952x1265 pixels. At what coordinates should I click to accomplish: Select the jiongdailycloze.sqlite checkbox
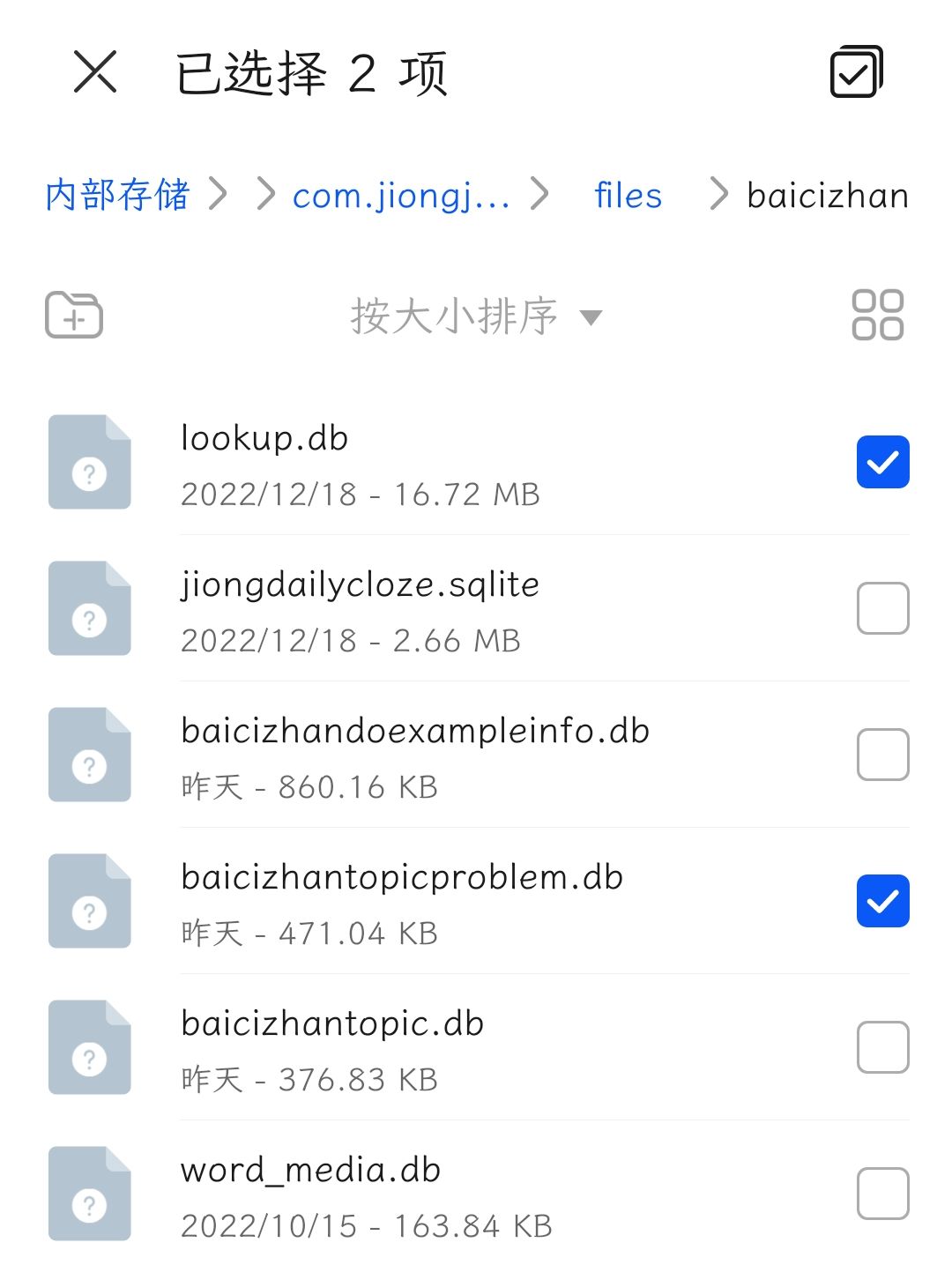pyautogui.click(x=882, y=608)
